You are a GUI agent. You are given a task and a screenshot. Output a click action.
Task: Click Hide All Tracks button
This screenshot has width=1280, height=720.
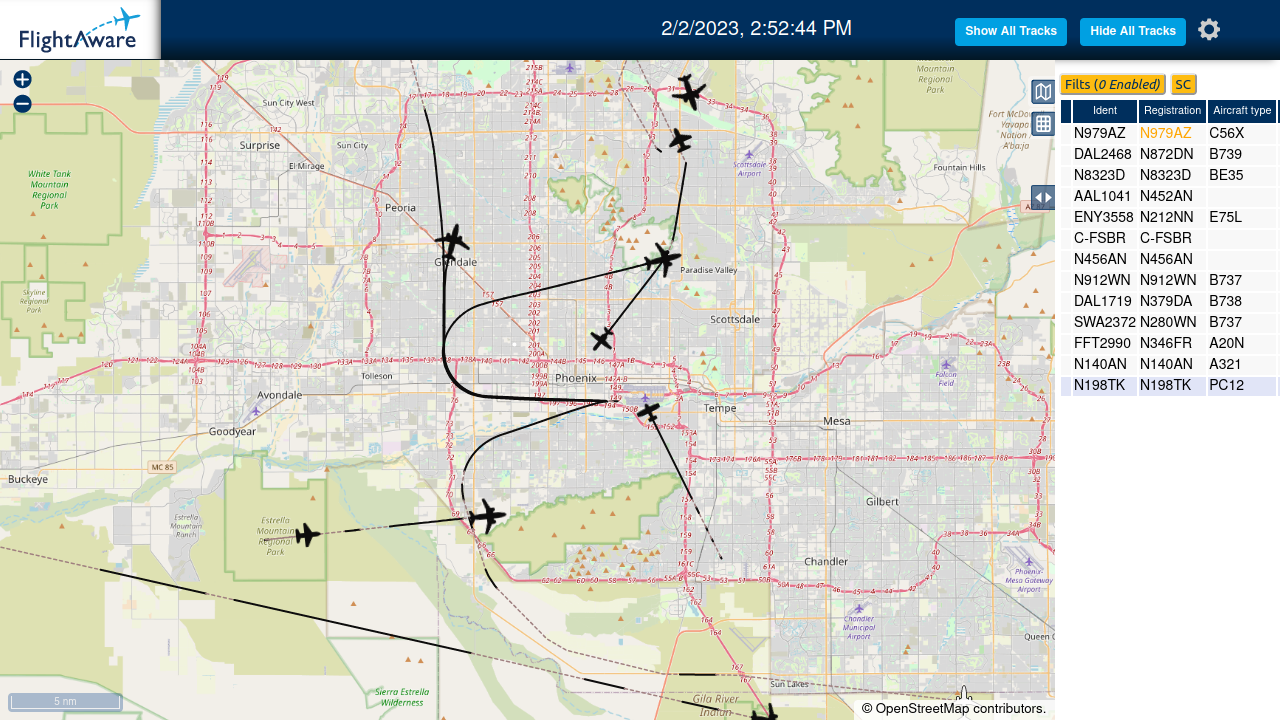click(x=1133, y=31)
